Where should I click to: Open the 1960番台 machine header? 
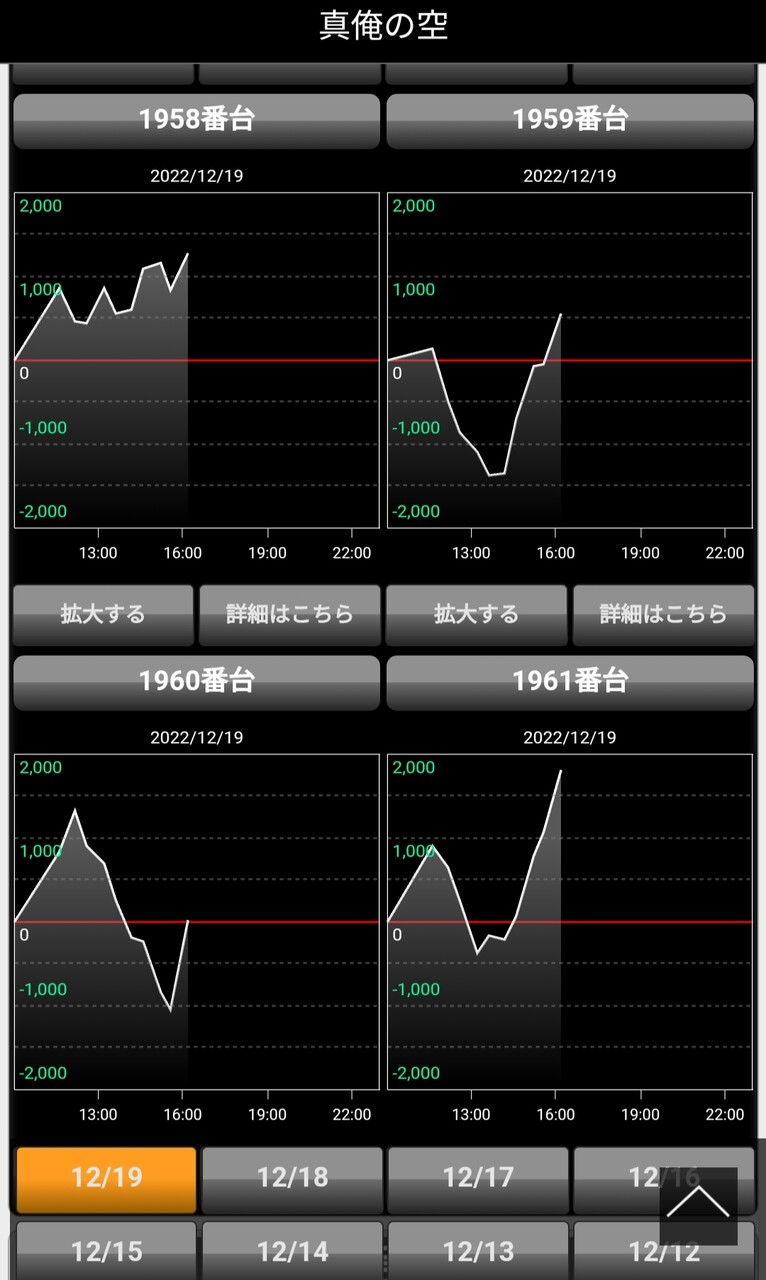pos(196,683)
